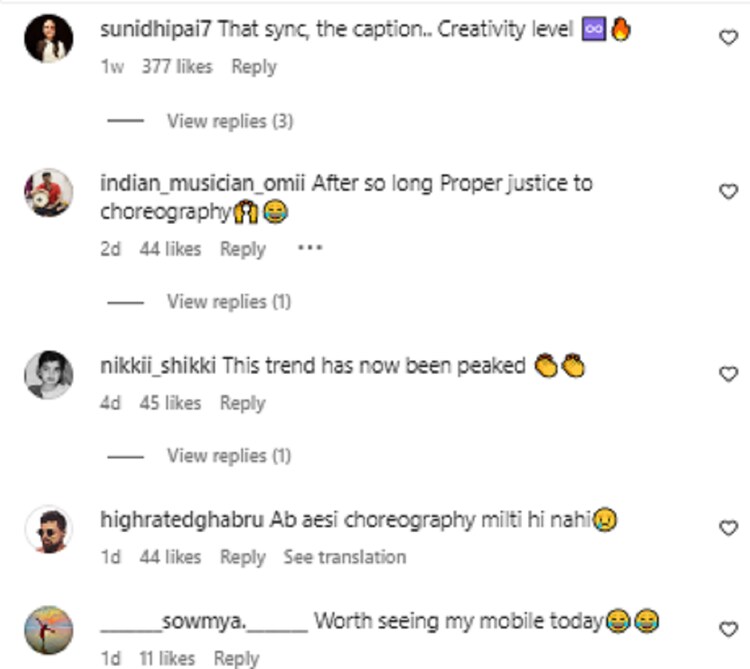750x669 pixels.
Task: Reply to sunidhipai7's comment
Action: click(254, 67)
